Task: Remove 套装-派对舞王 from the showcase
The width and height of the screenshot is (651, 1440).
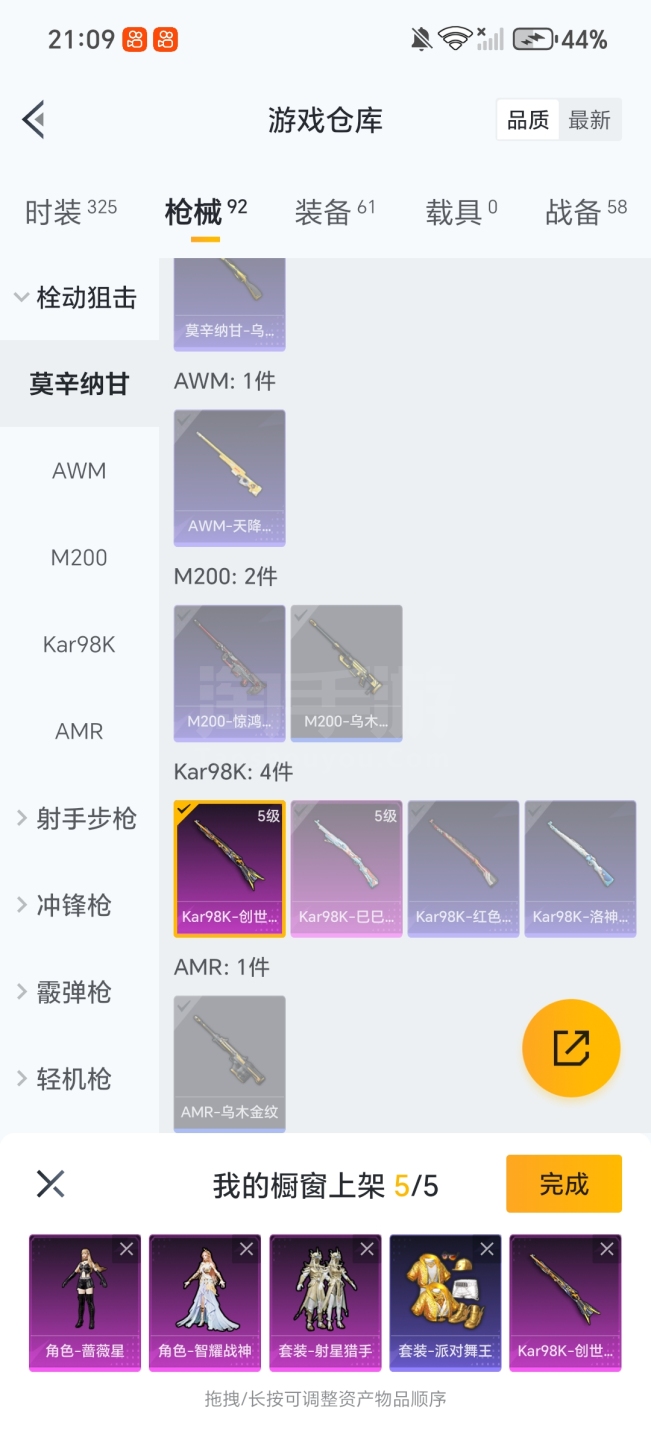Action: [x=487, y=1249]
